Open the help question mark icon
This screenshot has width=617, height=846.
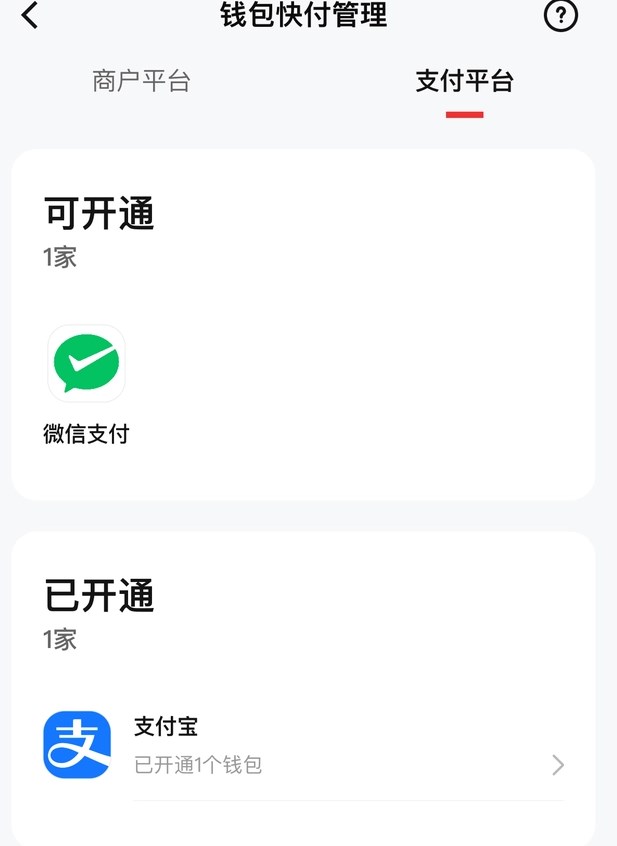(x=560, y=16)
